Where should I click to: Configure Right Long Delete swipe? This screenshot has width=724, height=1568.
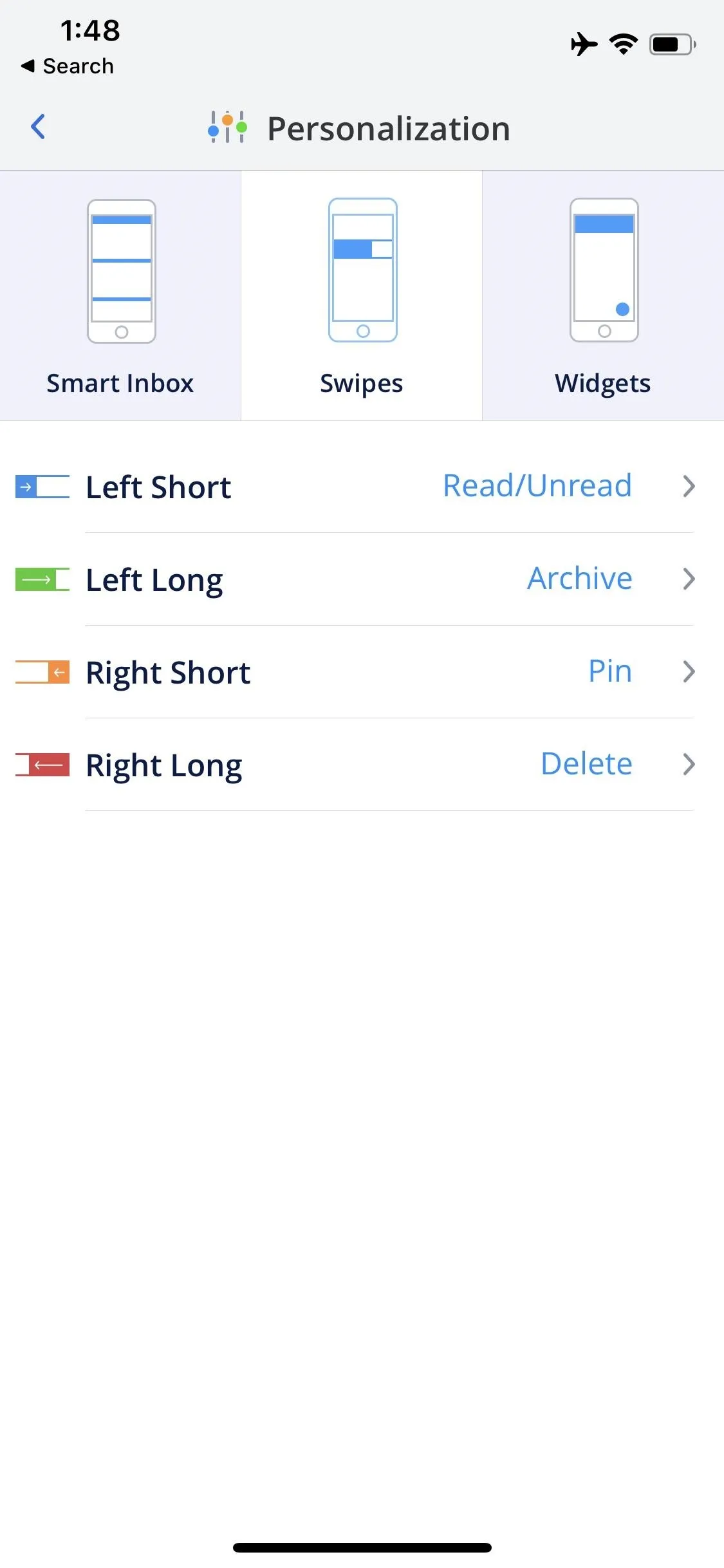pyautogui.click(x=362, y=765)
